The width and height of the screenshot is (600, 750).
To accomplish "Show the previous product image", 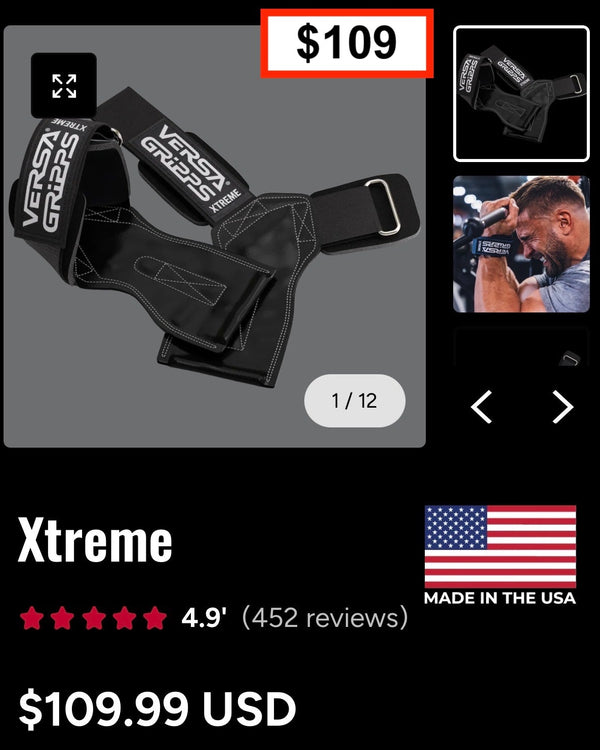I will pos(482,407).
